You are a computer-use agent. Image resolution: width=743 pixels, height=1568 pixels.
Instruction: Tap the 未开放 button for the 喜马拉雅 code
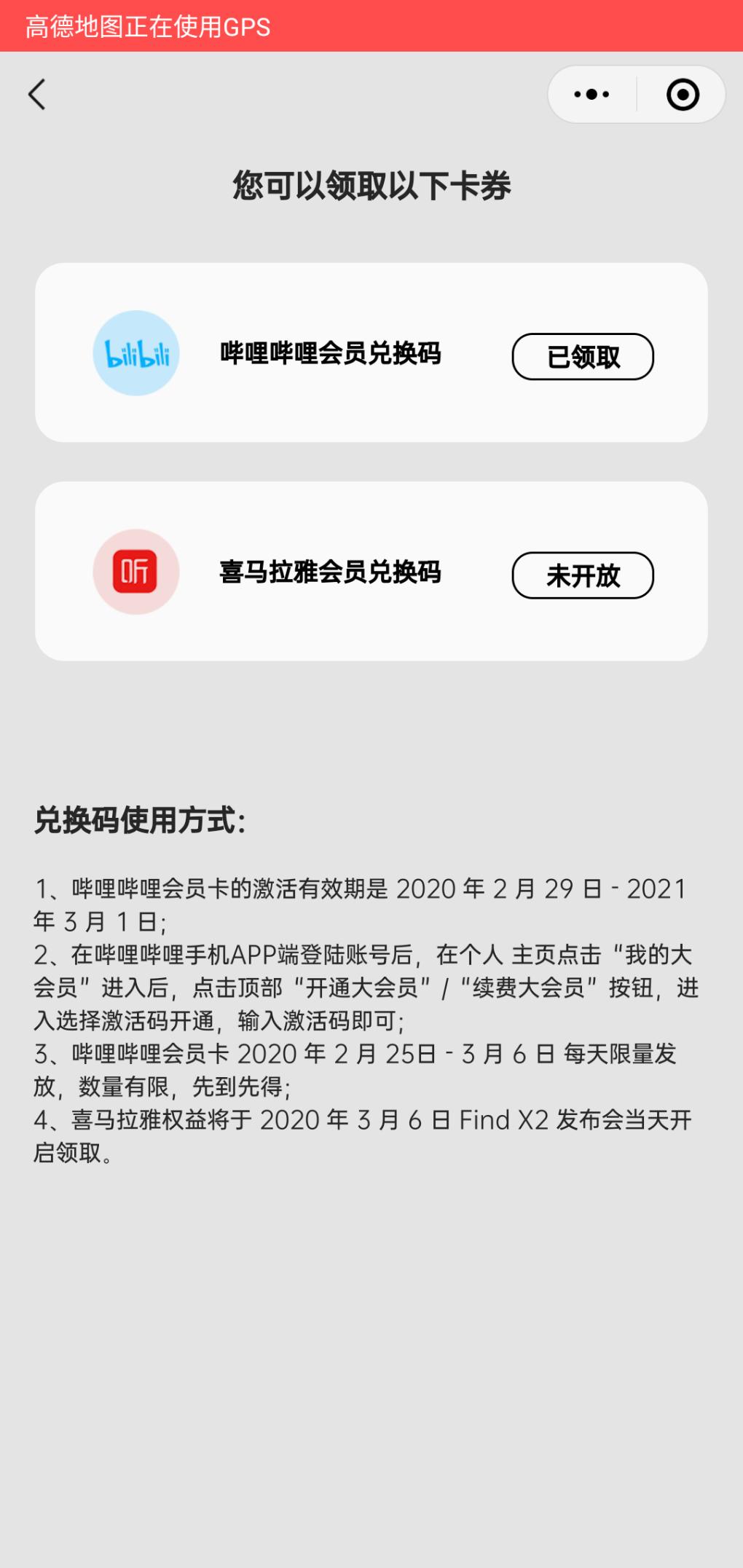pos(583,575)
